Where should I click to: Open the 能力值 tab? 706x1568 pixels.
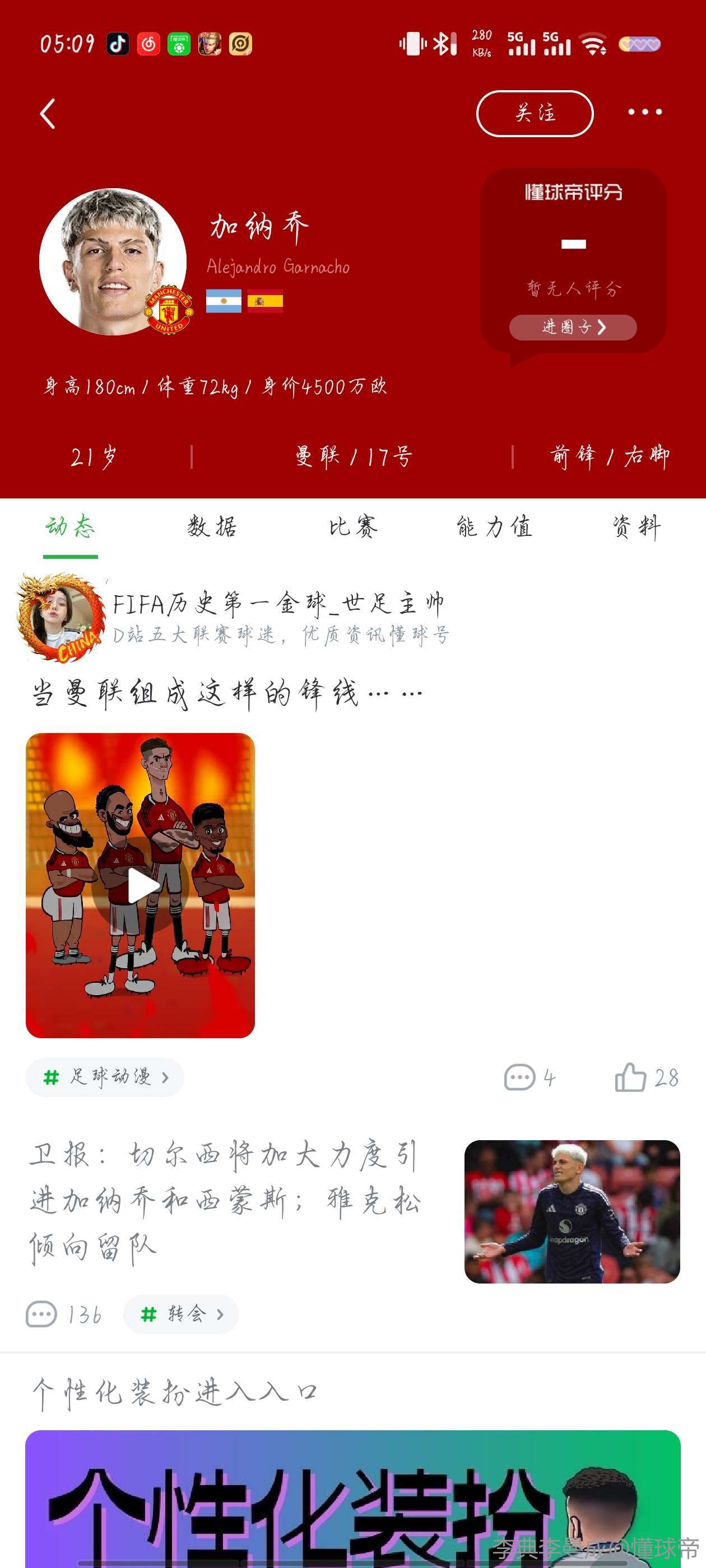[494, 527]
